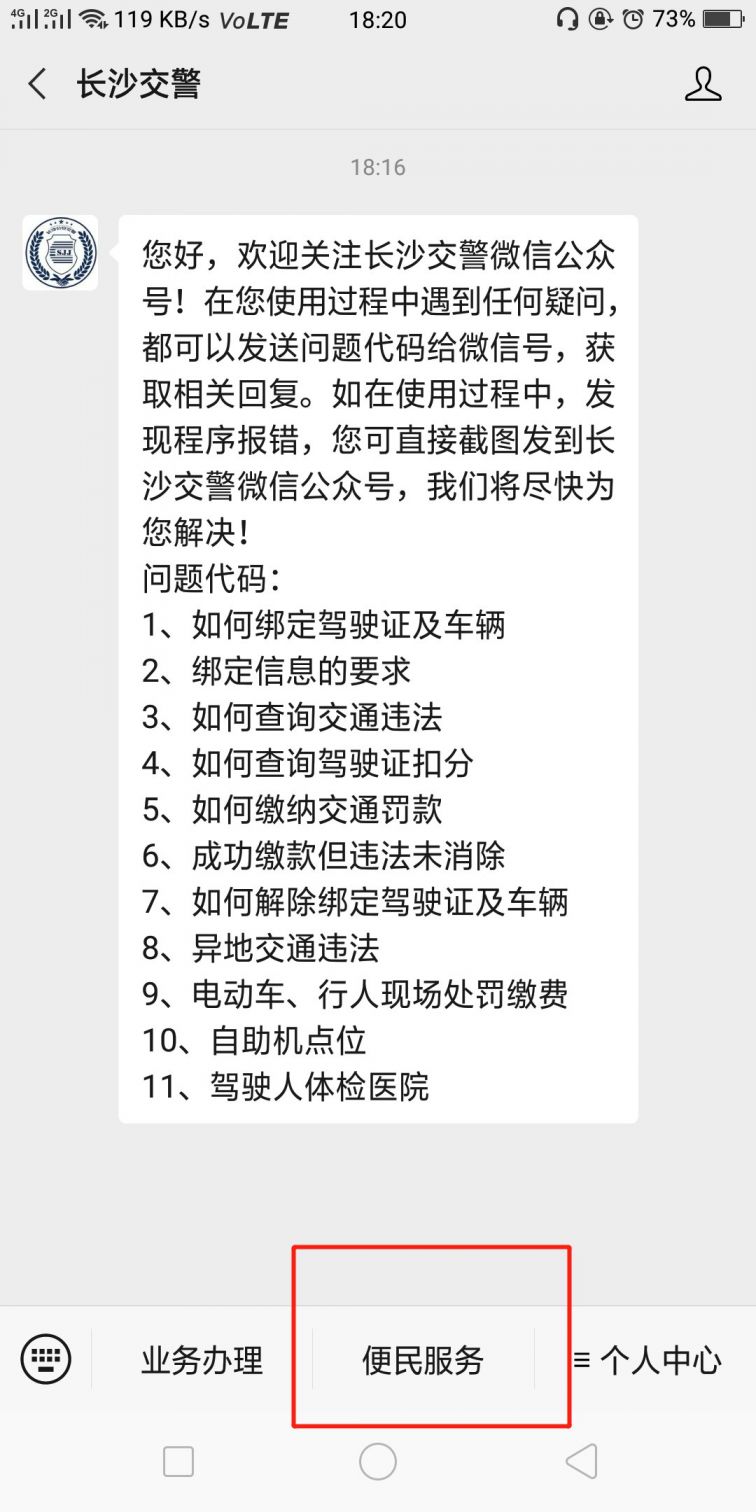The width and height of the screenshot is (756, 1512).
Task: Open the keyboard input icon
Action: [x=46, y=1360]
